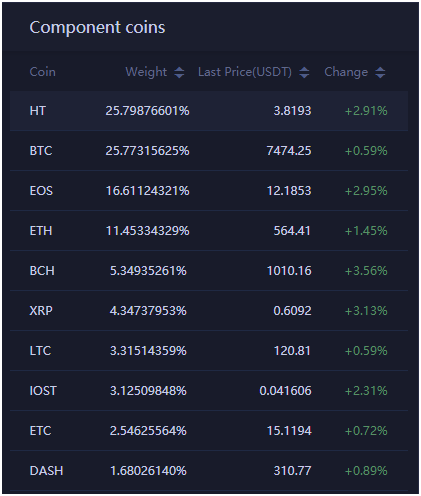Open the BCH row
The width and height of the screenshot is (421, 496).
tap(209, 271)
